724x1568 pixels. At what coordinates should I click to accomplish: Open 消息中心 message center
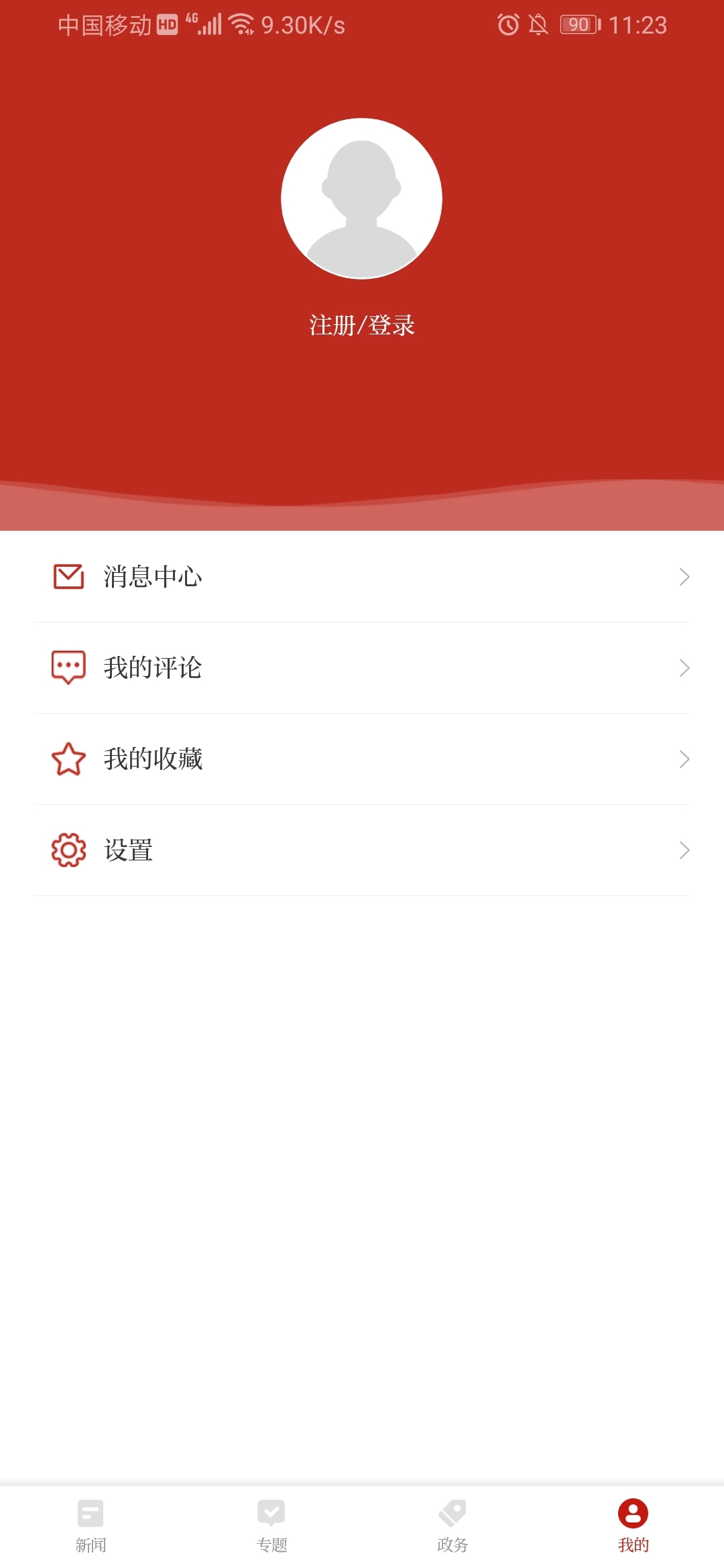point(362,577)
